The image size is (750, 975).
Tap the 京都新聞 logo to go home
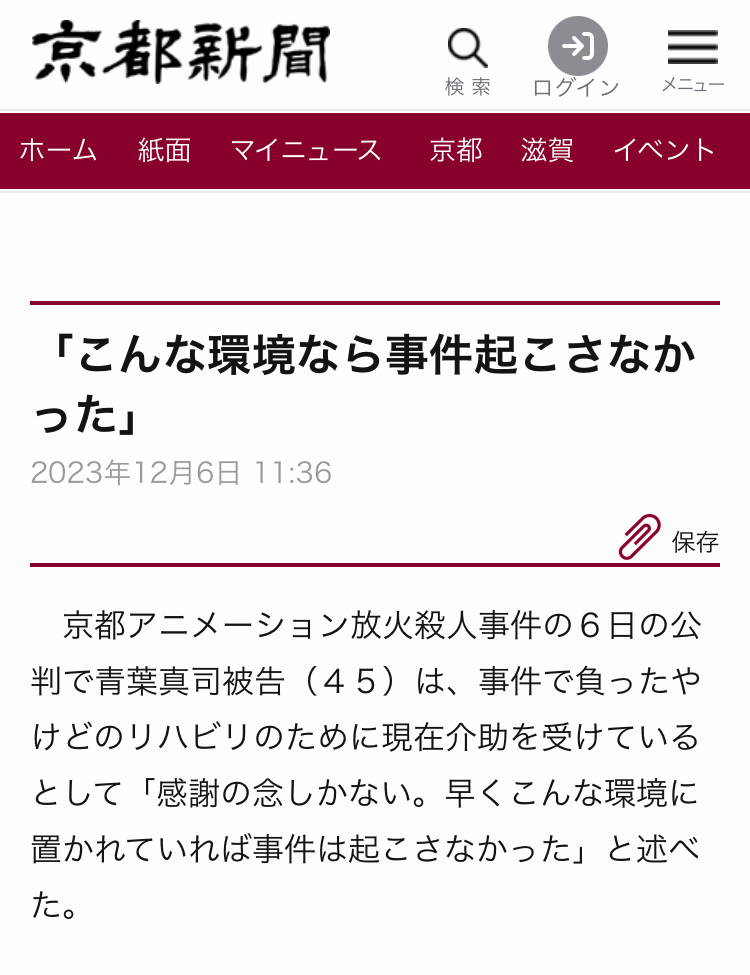[x=181, y=54]
